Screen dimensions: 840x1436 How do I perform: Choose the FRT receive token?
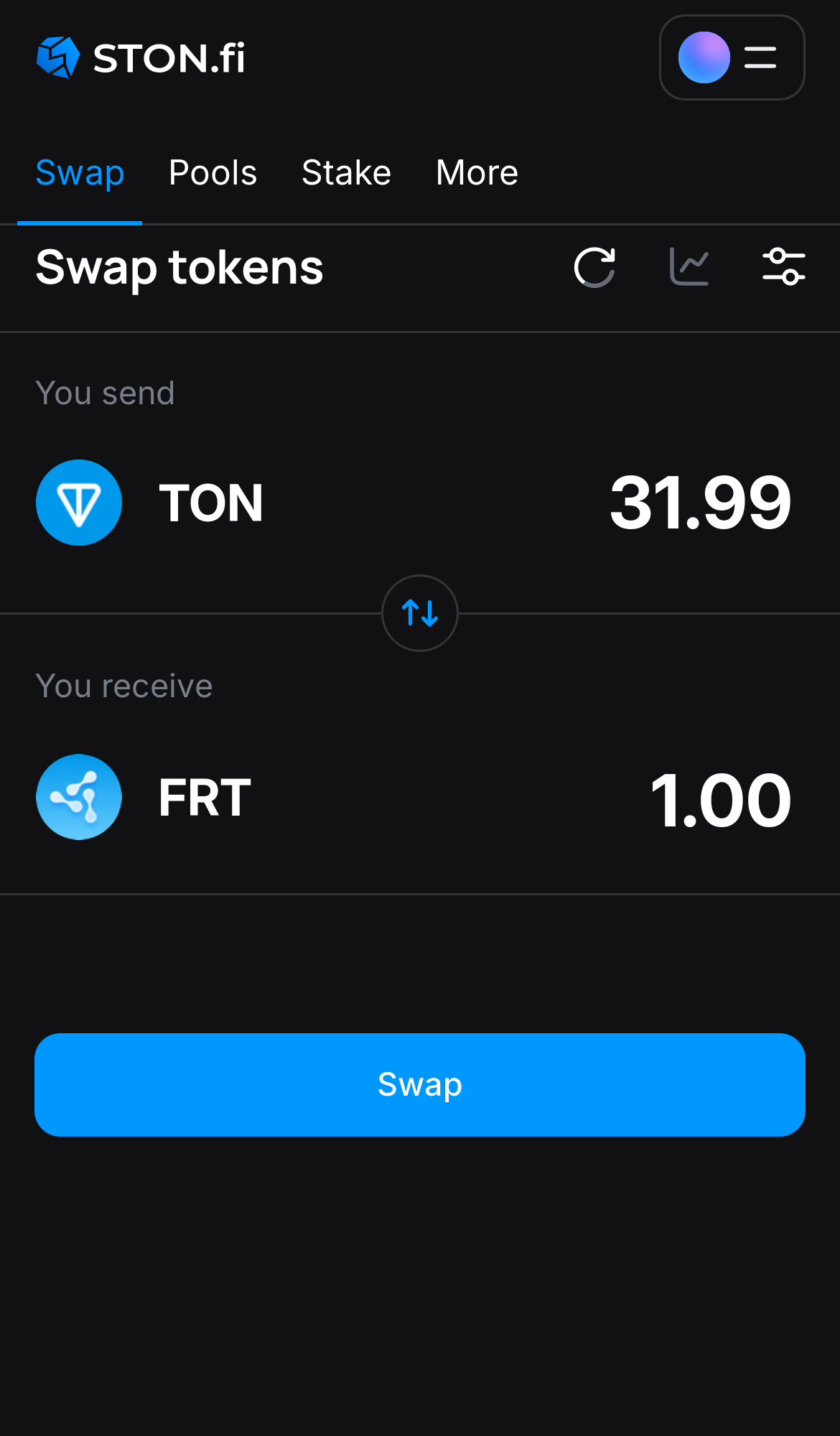coord(144,797)
